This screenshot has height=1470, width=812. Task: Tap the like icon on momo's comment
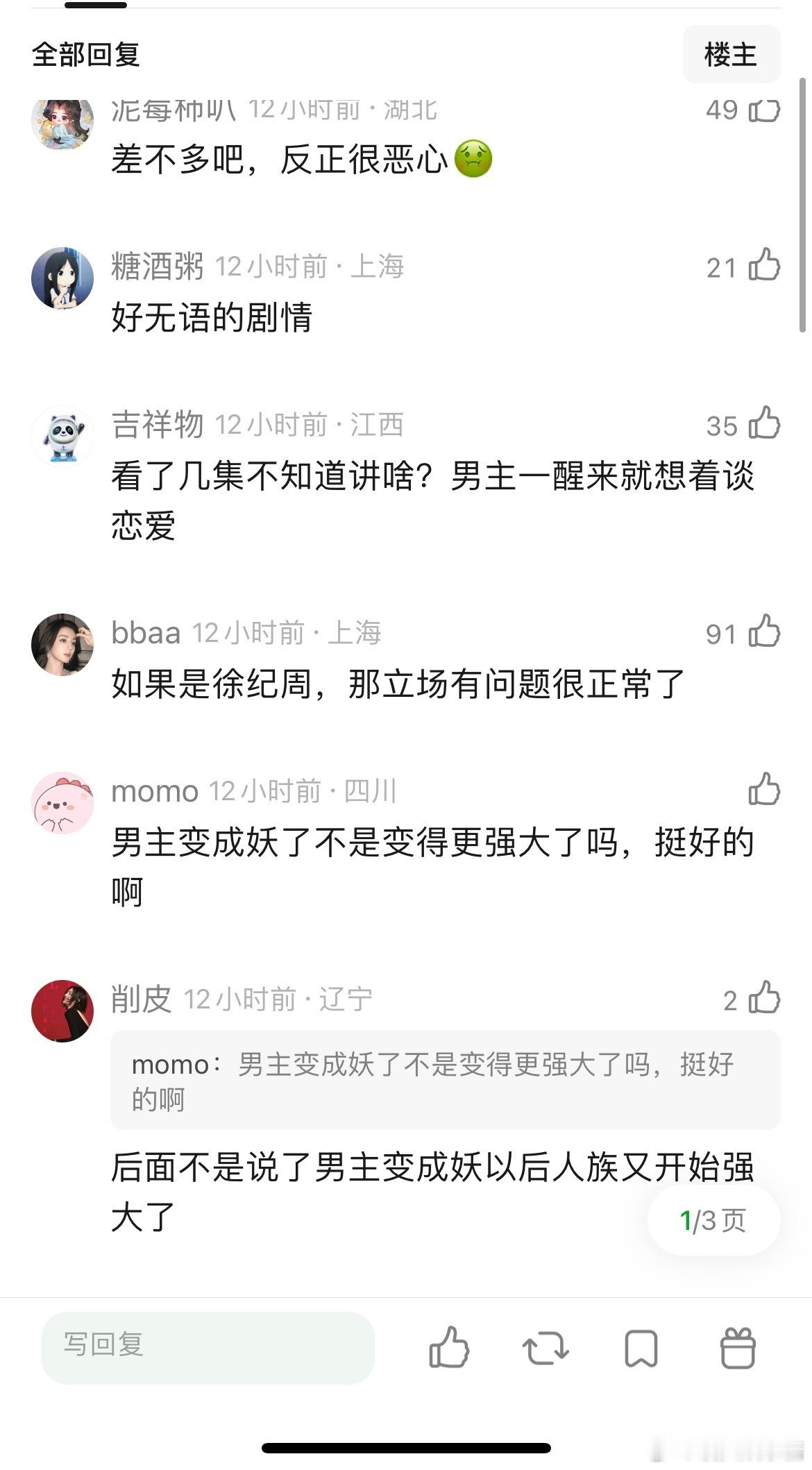pos(764,791)
